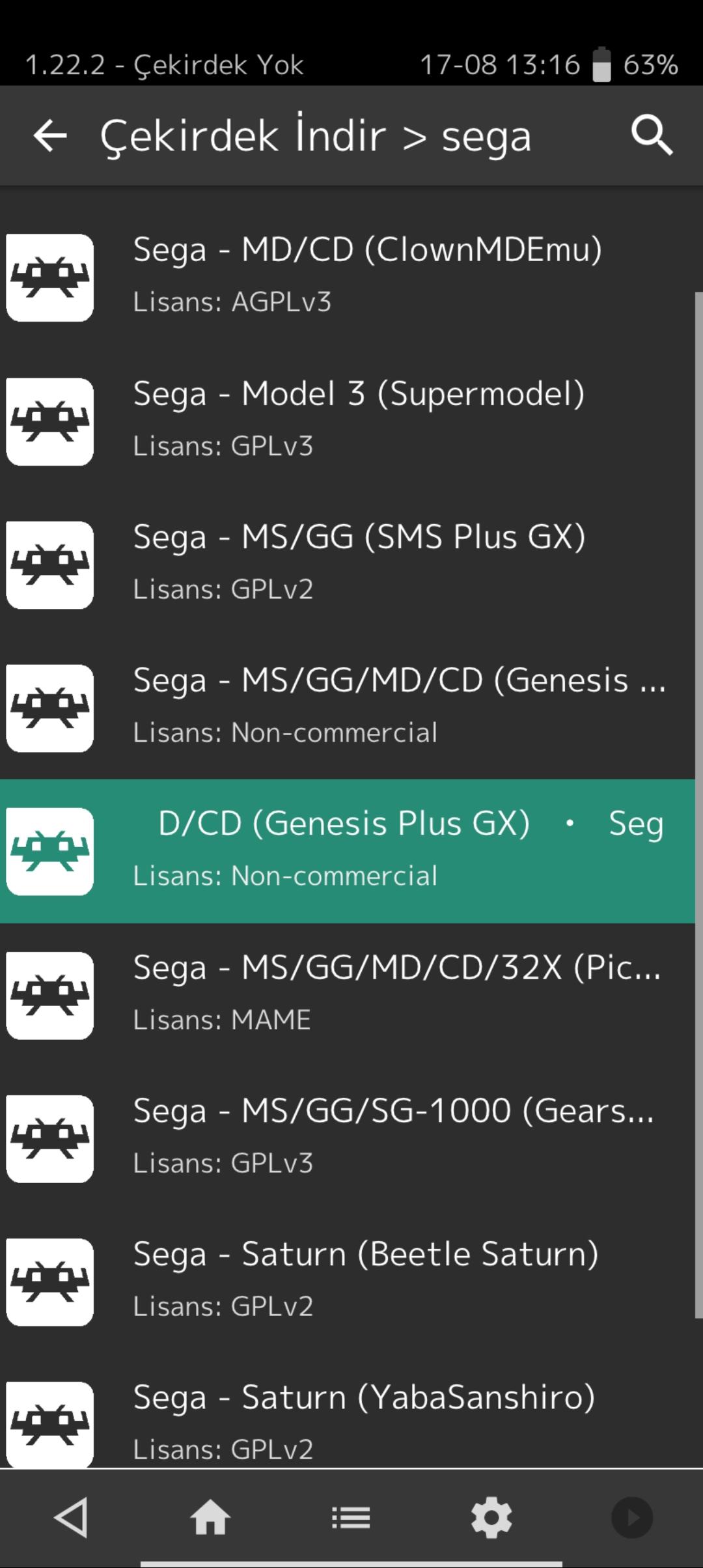The width and height of the screenshot is (703, 1568).
Task: Open the playlists list tab
Action: pyautogui.click(x=351, y=1518)
